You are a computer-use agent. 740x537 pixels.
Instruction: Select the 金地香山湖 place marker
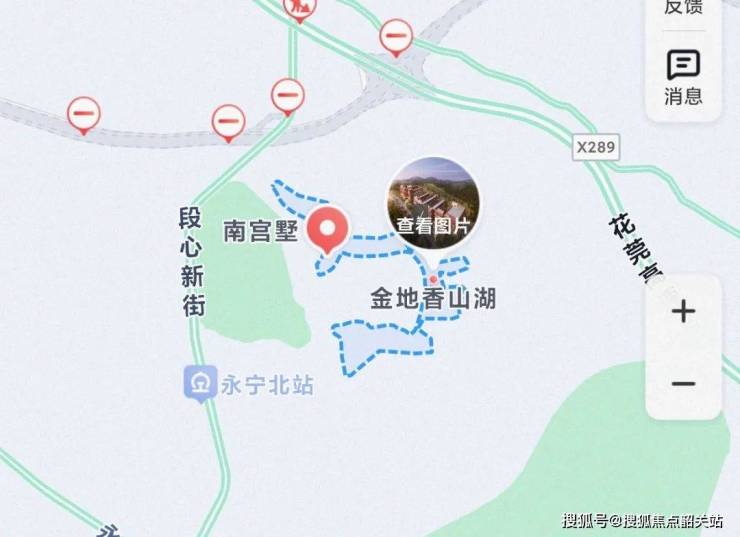(x=433, y=281)
